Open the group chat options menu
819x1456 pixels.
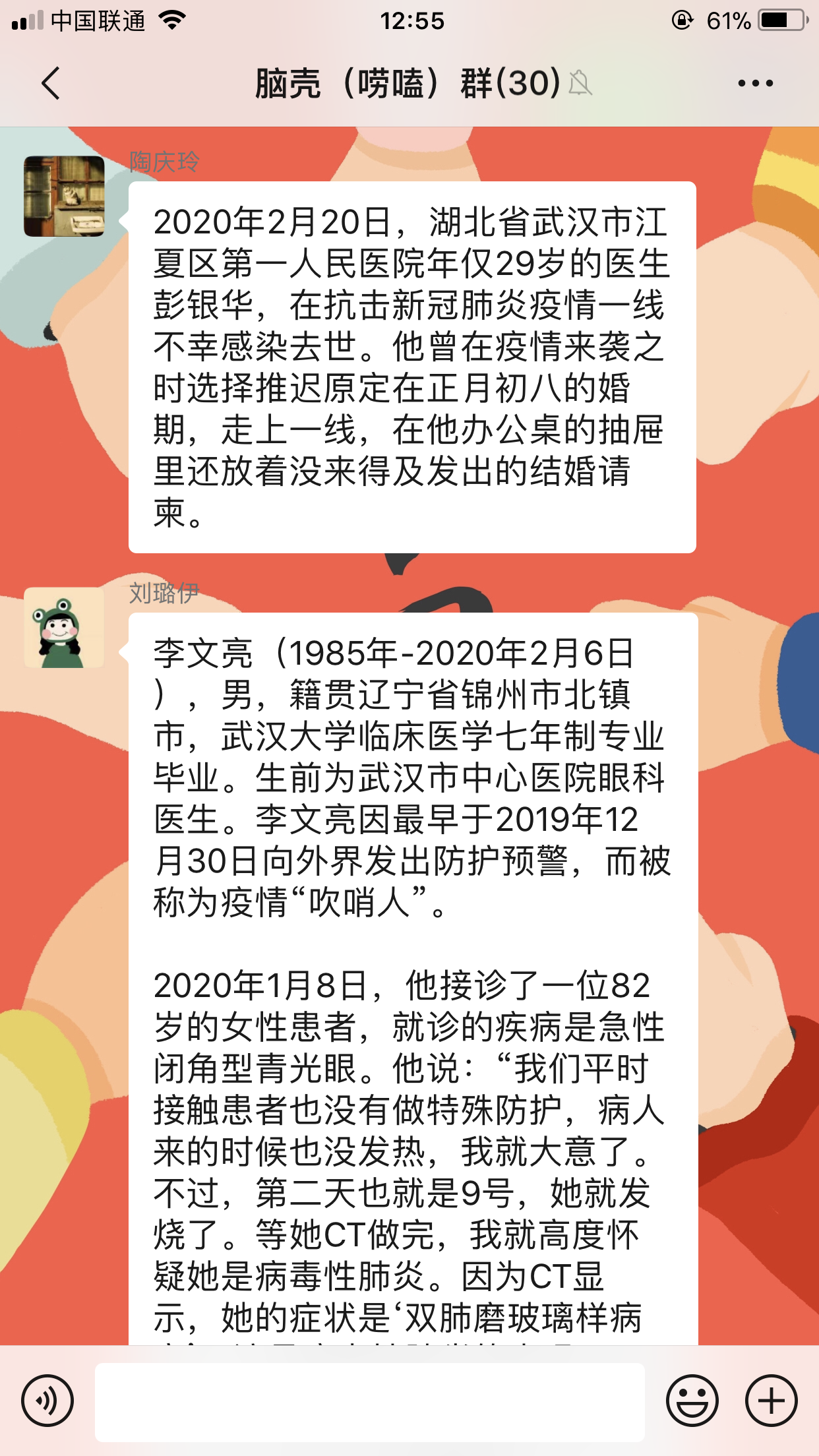755,83
